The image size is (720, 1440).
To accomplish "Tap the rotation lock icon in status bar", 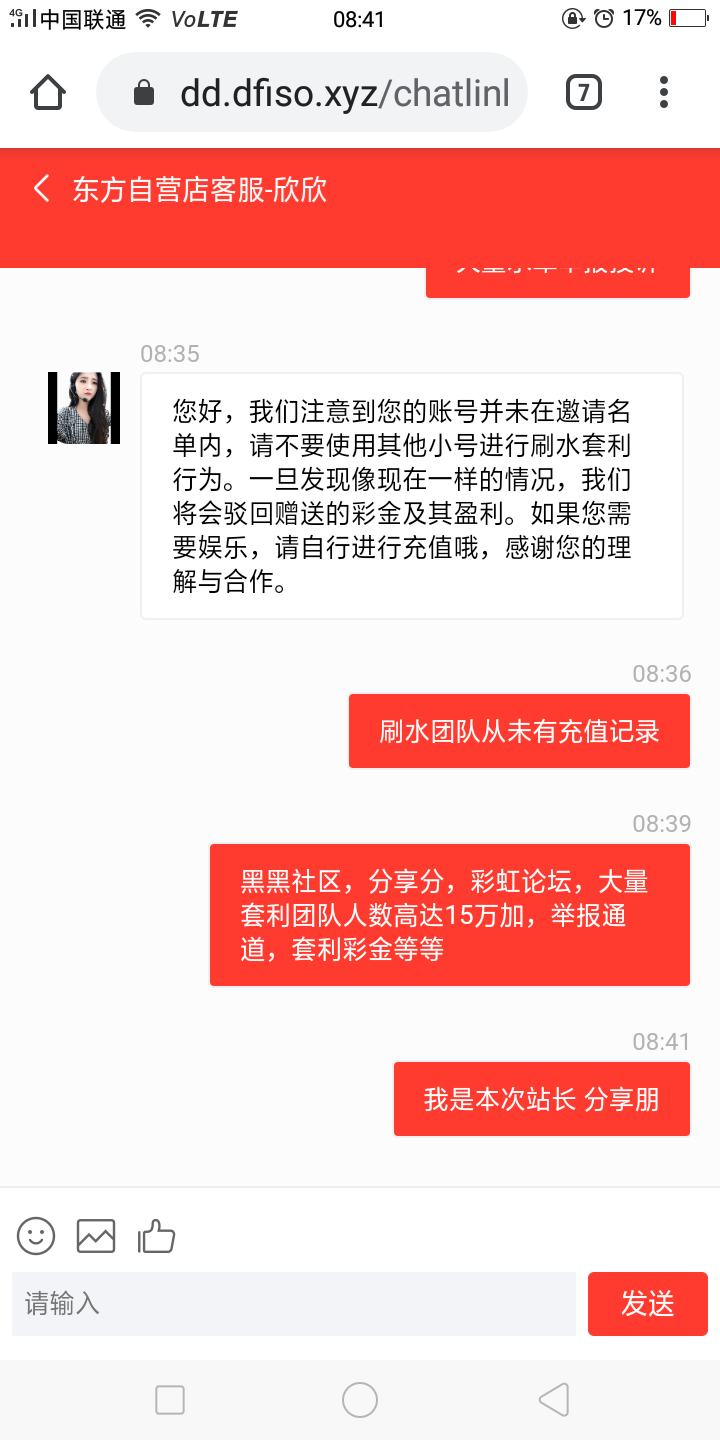I will [572, 16].
